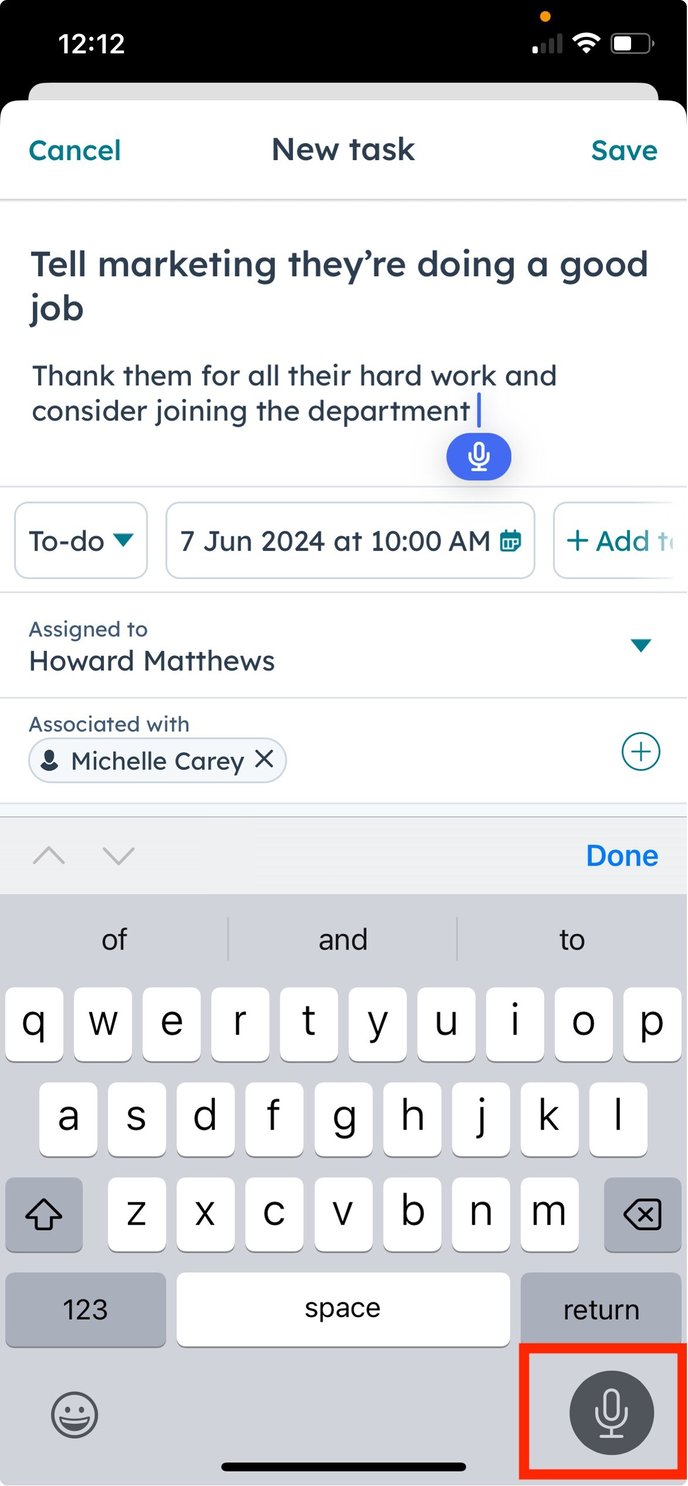Viewport: 688px width, 1486px height.
Task: Dismiss keyboard with Done
Action: tap(621, 856)
